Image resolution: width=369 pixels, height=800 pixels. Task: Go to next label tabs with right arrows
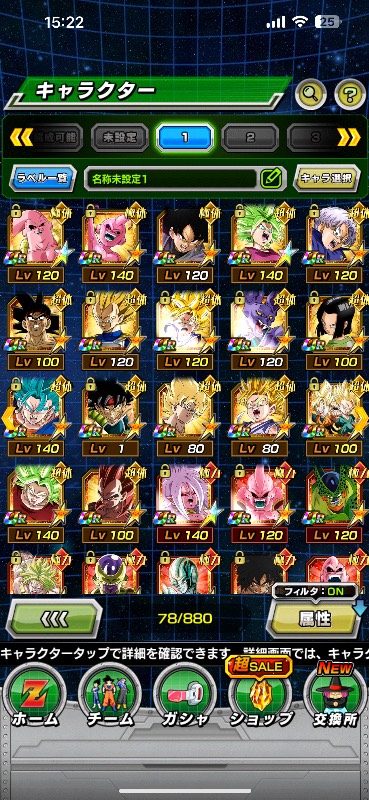pyautogui.click(x=349, y=137)
